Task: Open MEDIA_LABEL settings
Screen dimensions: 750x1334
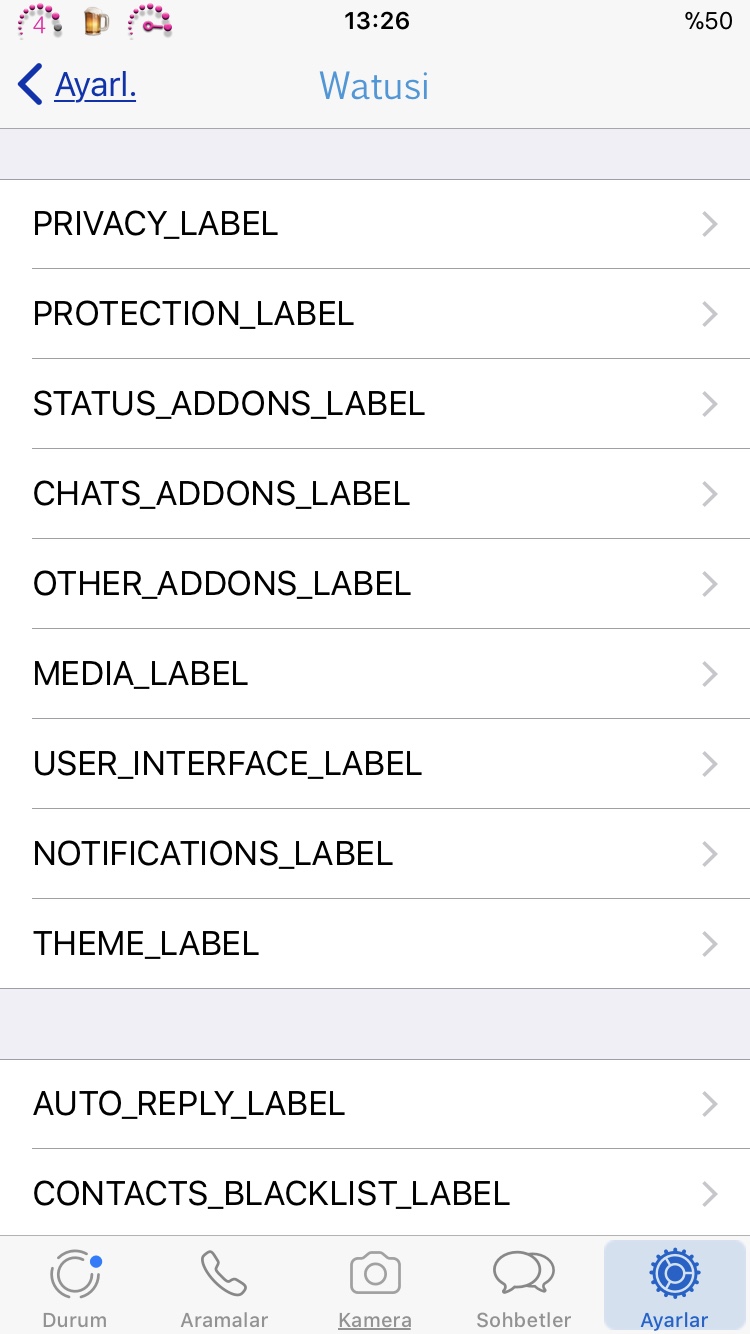Action: tap(375, 674)
